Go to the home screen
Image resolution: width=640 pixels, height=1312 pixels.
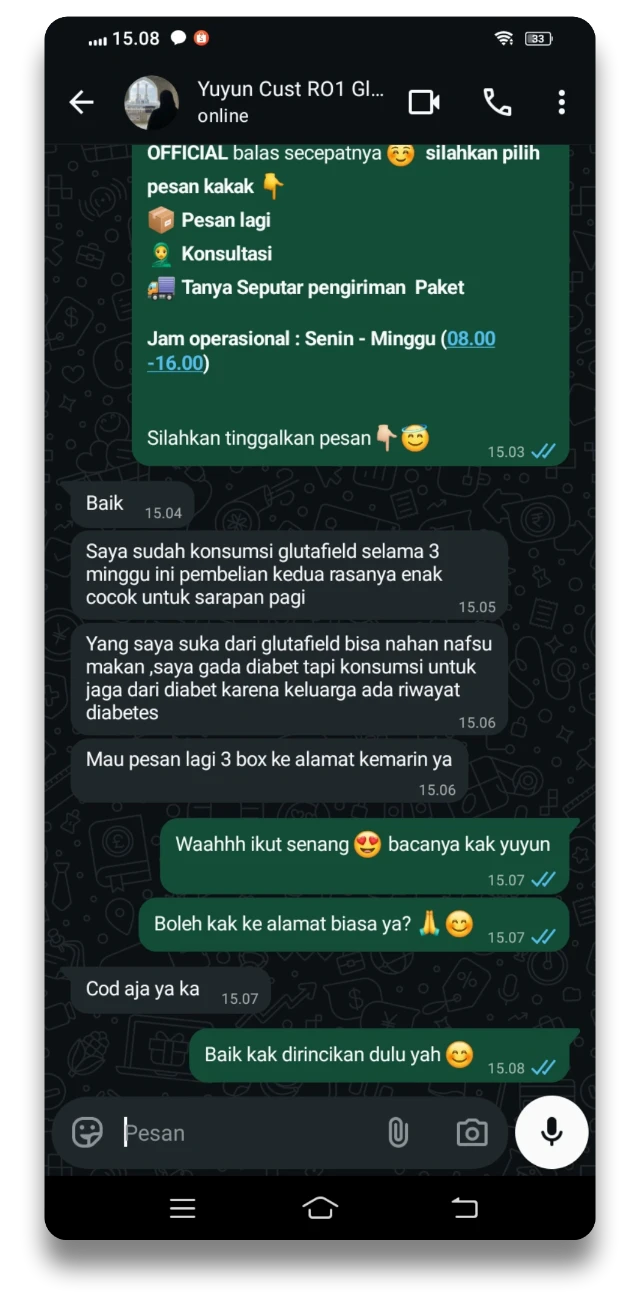click(x=320, y=1208)
